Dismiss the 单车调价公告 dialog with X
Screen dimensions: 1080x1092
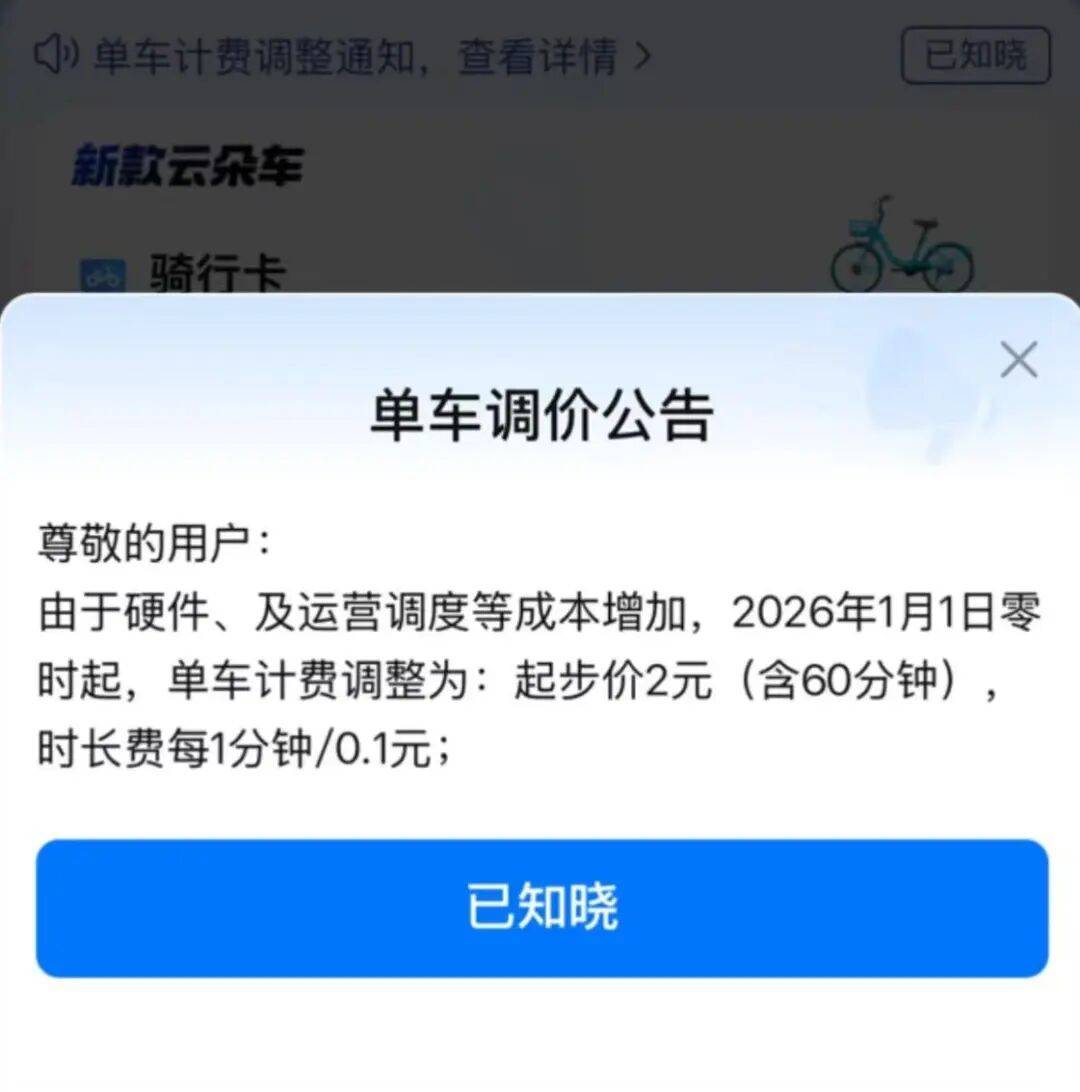pos(1019,359)
